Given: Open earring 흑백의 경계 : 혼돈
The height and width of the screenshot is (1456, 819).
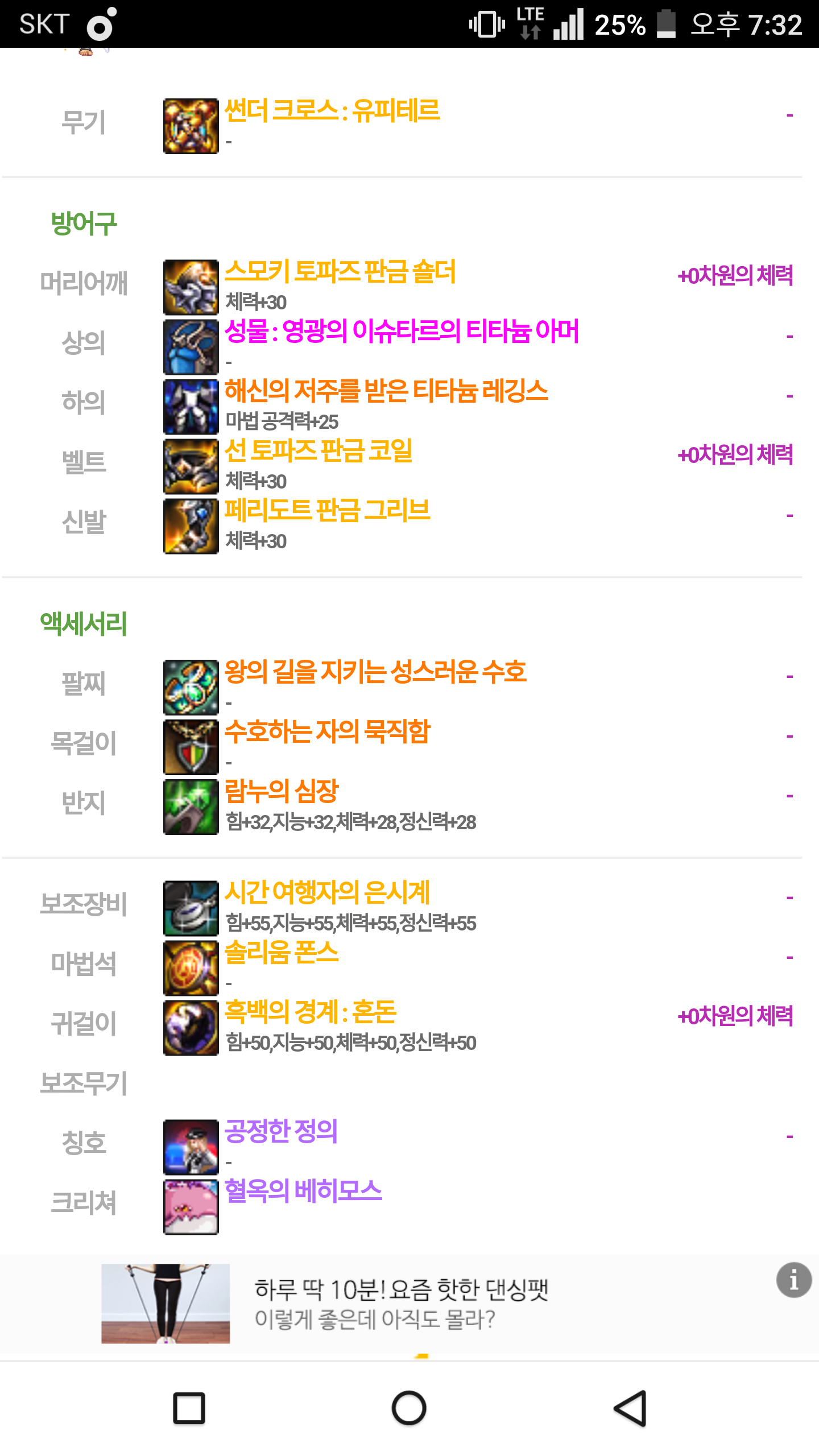Looking at the screenshot, I should pos(310,1012).
